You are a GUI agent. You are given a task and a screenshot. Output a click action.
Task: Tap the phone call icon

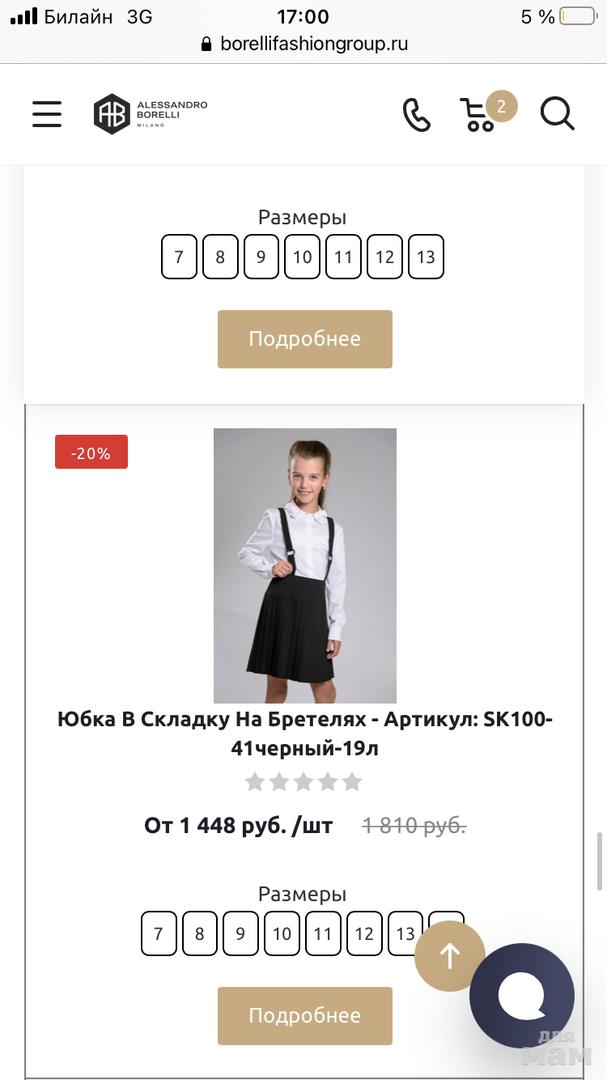(416, 115)
